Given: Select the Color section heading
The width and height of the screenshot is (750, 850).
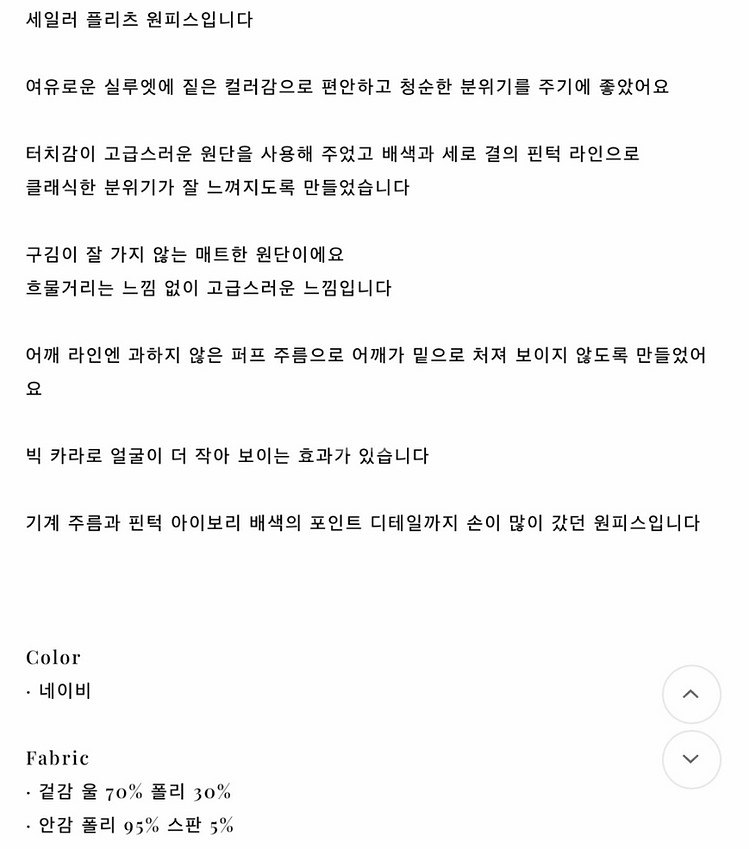Looking at the screenshot, I should pos(53,658).
